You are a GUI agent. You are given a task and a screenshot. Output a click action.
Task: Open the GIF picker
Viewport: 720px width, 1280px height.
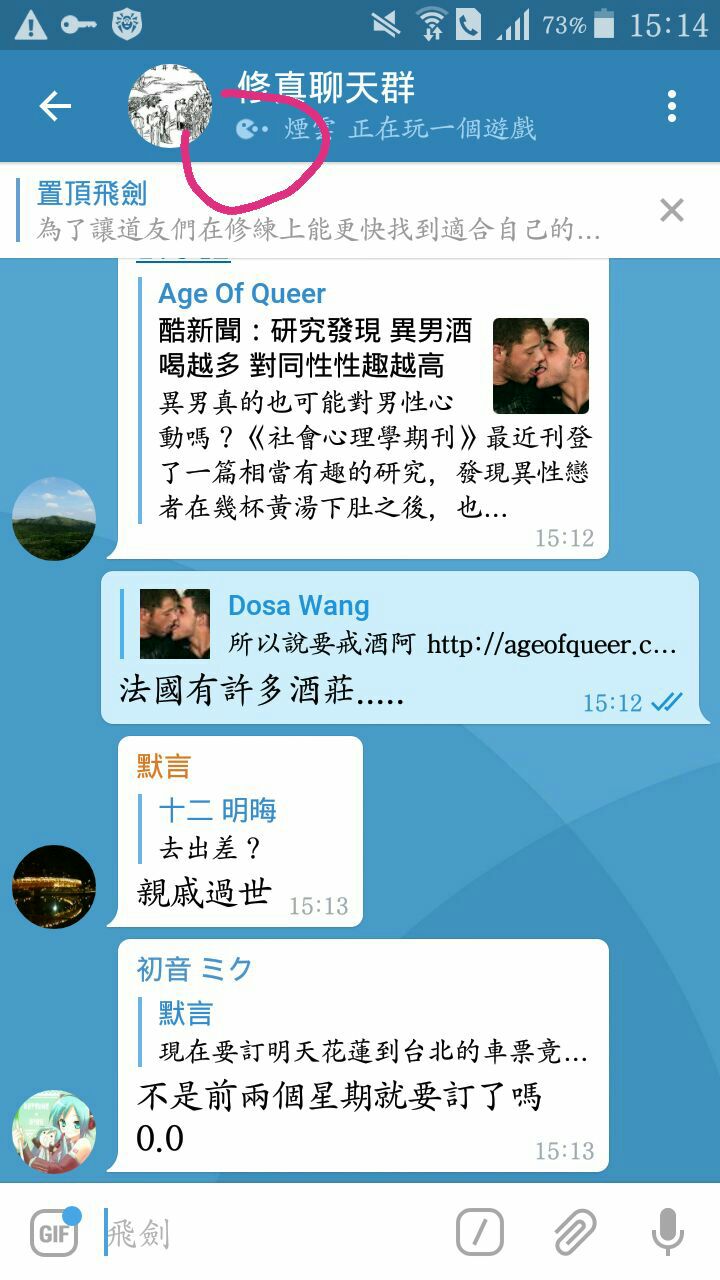point(54,1232)
